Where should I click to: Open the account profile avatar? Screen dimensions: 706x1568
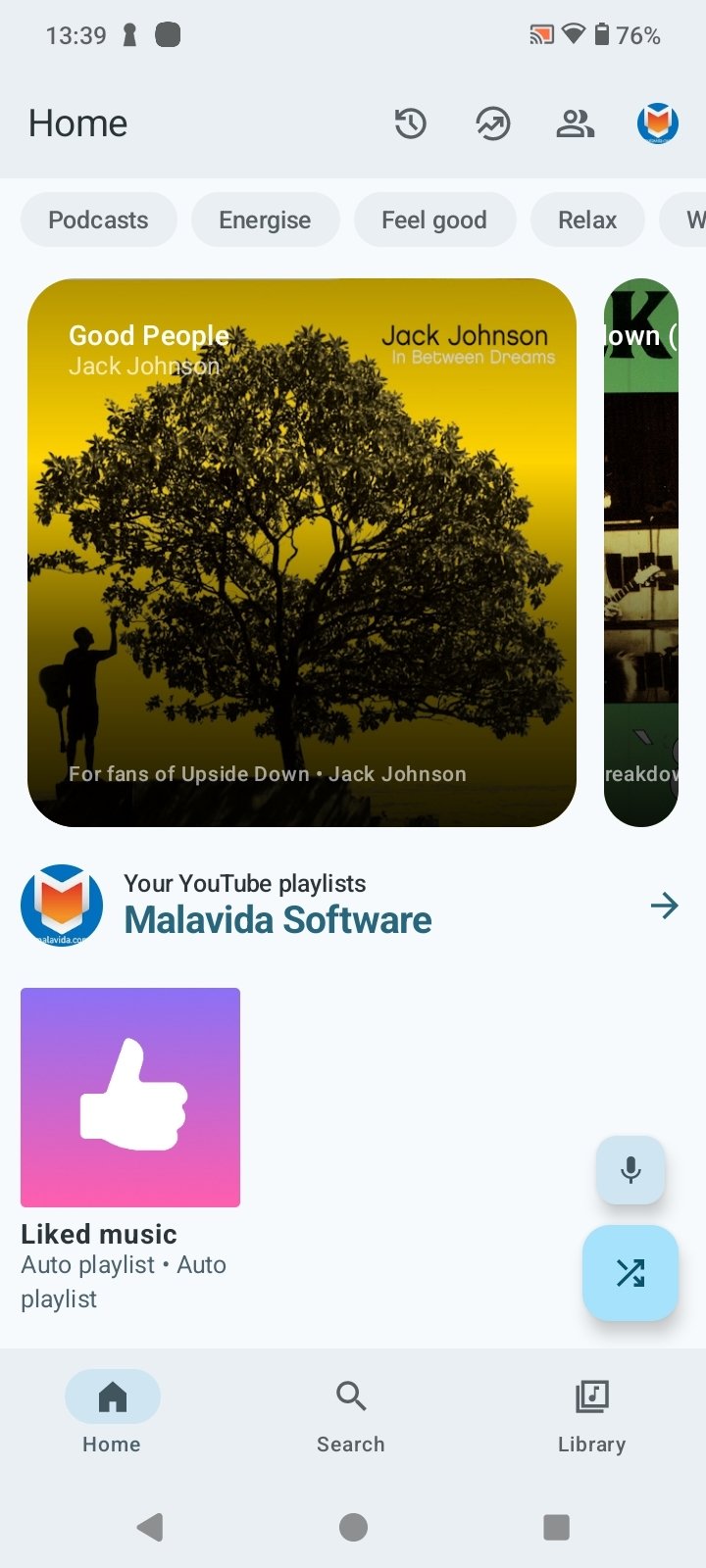657,123
